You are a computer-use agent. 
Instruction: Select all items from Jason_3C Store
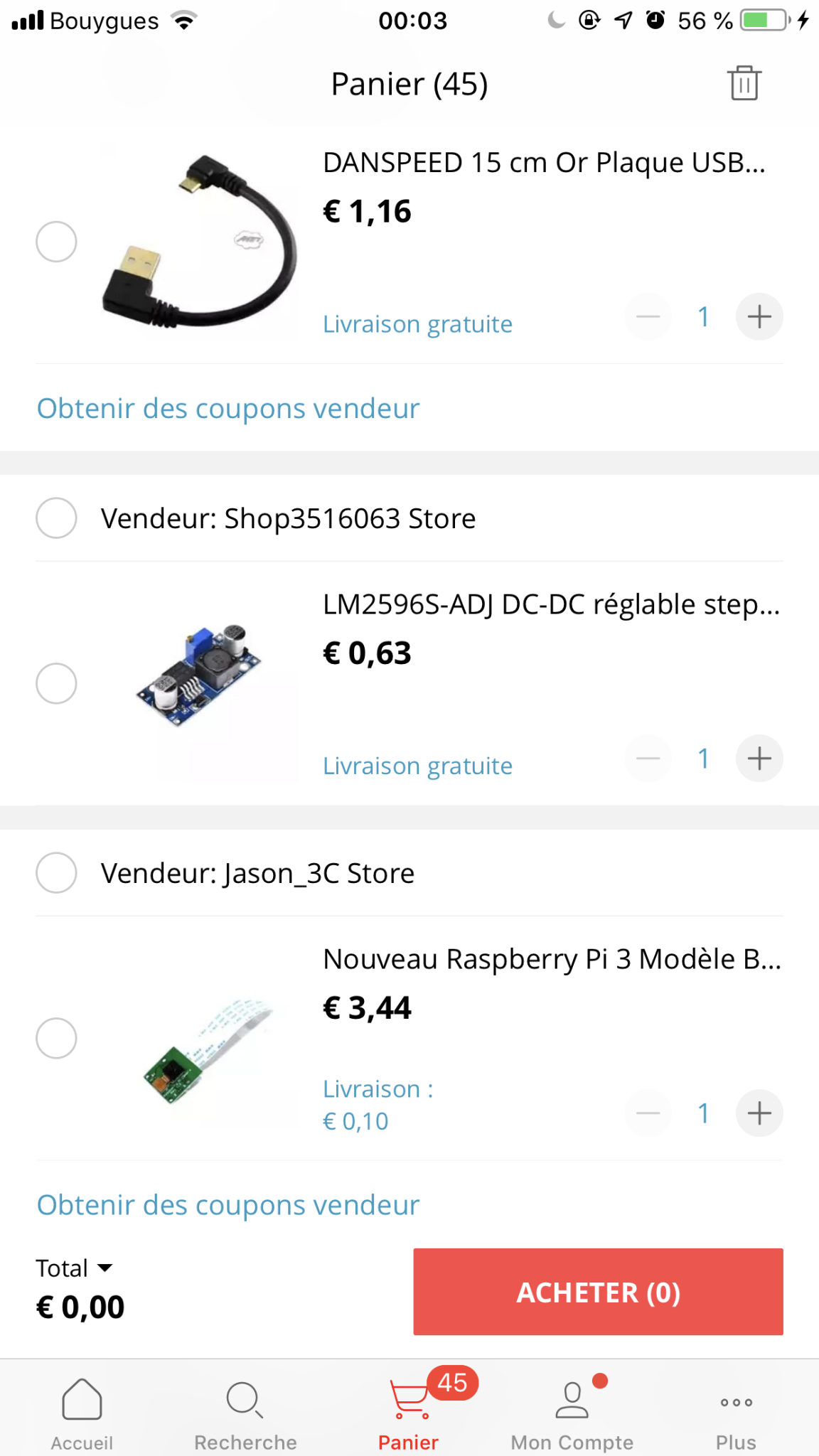click(x=56, y=872)
